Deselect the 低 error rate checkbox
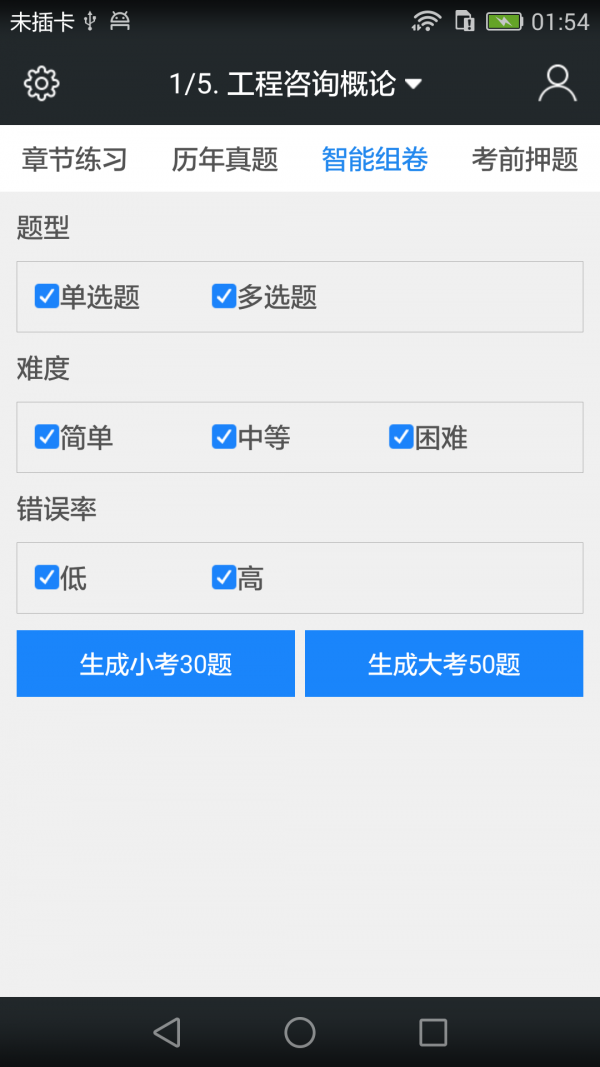The image size is (600, 1067). tap(47, 577)
